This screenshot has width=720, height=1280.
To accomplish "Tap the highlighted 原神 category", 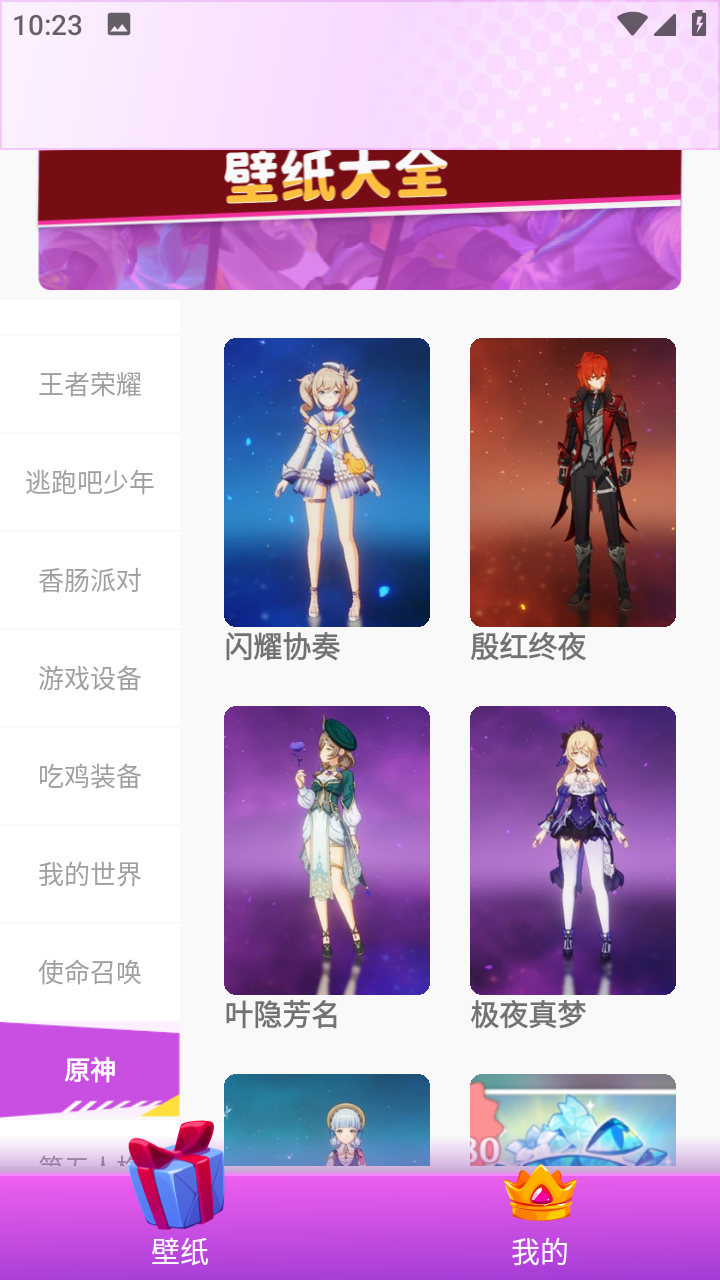I will click(90, 1070).
